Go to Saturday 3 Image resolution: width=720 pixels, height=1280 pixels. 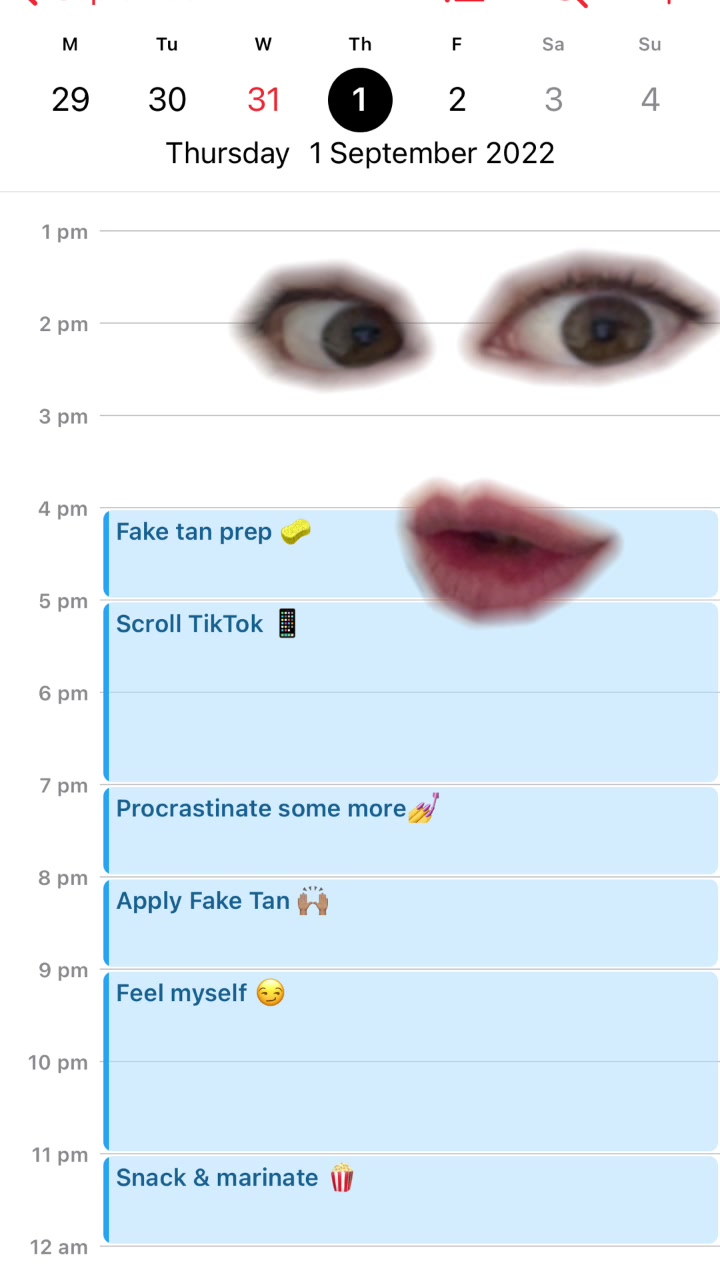tap(553, 99)
